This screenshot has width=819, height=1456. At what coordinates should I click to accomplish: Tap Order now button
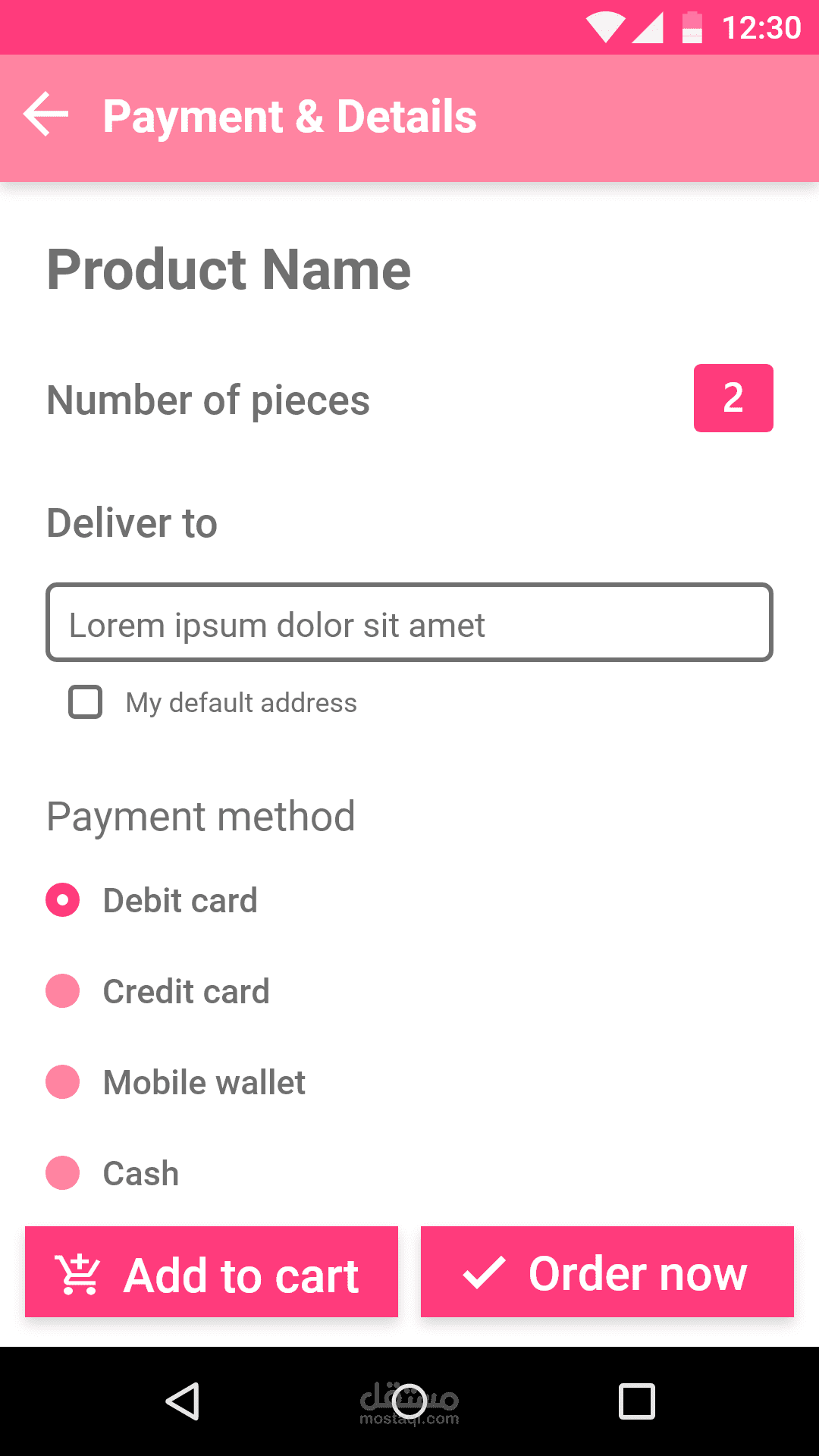(x=607, y=1272)
